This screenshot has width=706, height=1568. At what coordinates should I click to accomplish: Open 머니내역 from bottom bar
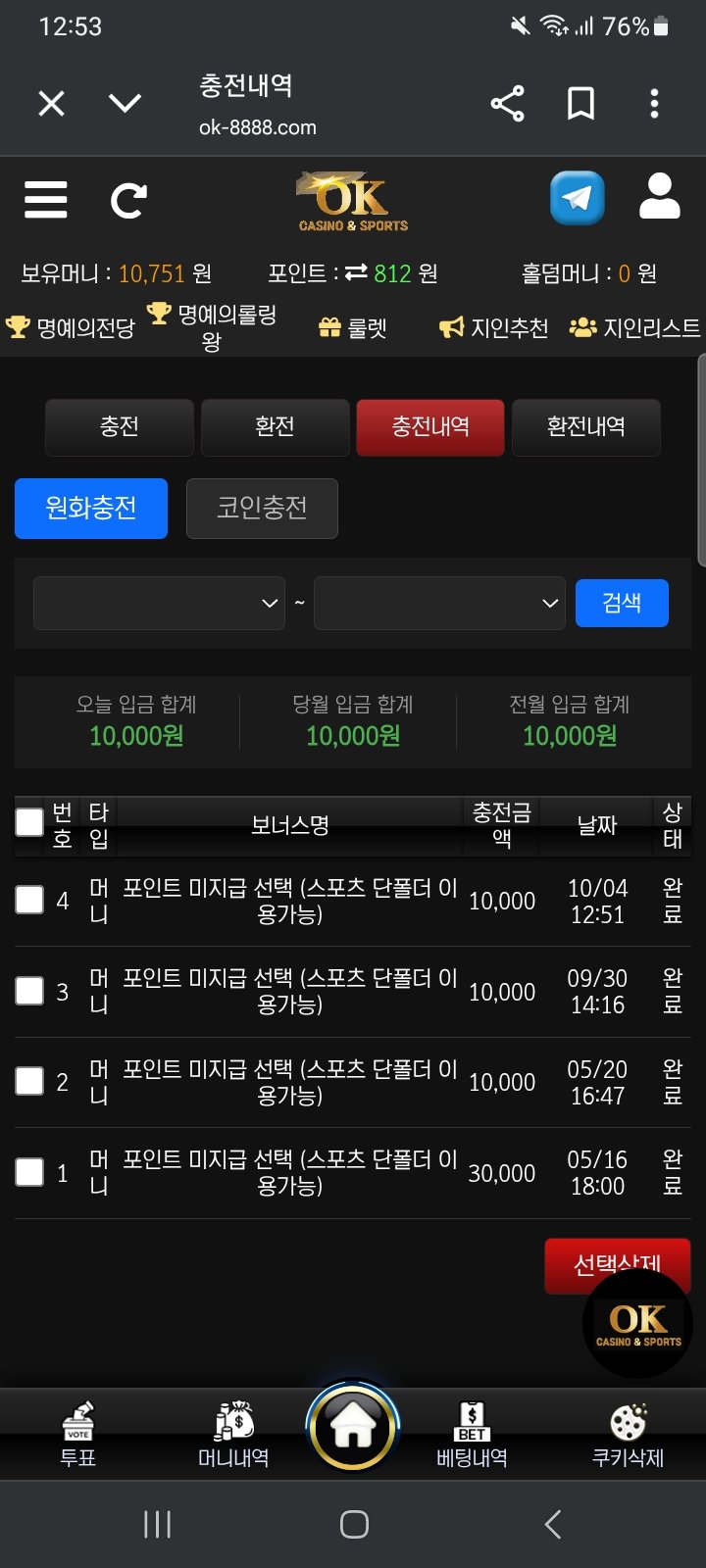click(x=233, y=1434)
